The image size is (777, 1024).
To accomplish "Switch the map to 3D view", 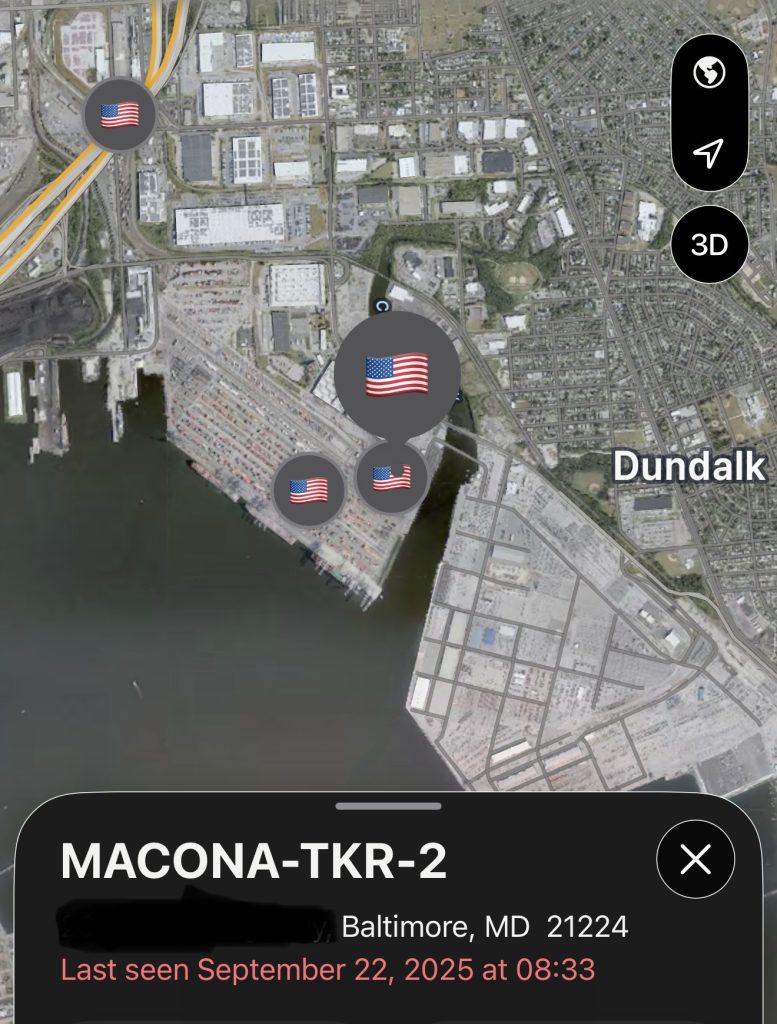I will 709,244.
